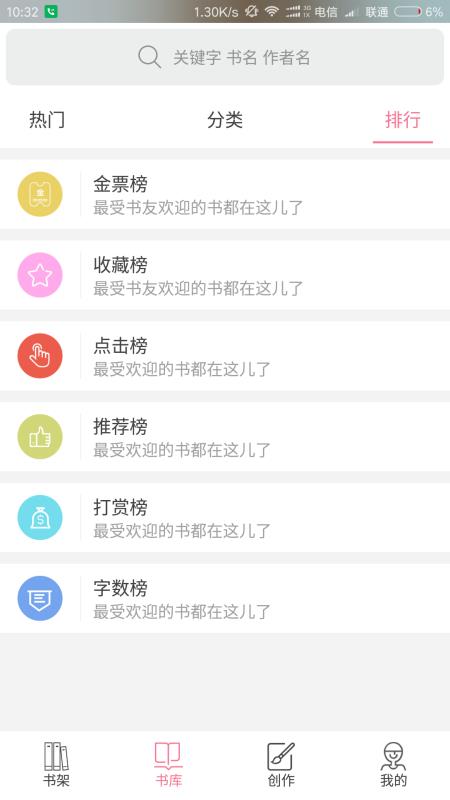This screenshot has height=800, width=450.
Task: Open the 收藏榜 ranking
Action: [225, 275]
